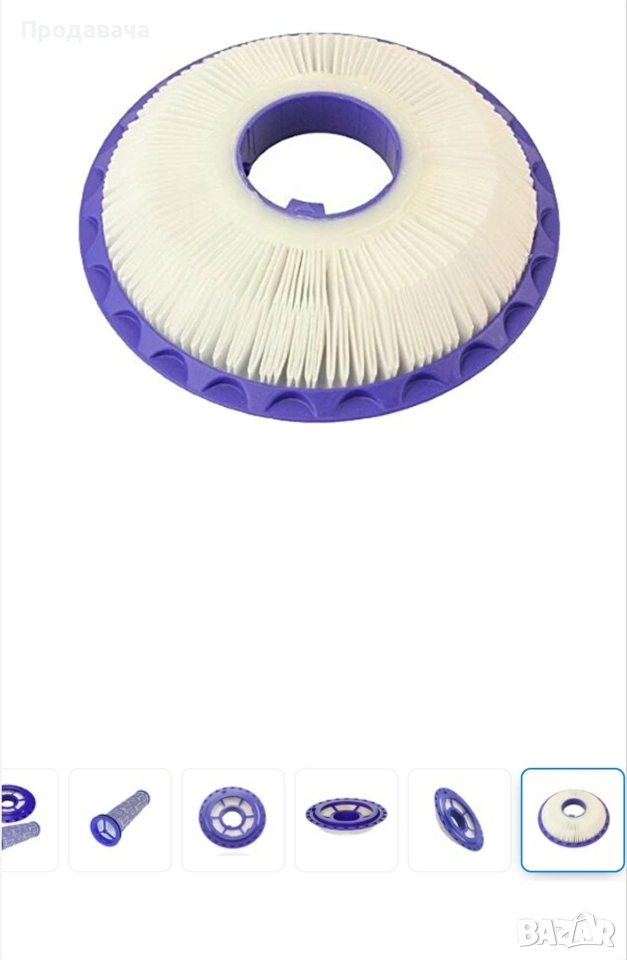
Task: Select the cylindrical pre-filter thumbnail
Action: coord(120,819)
